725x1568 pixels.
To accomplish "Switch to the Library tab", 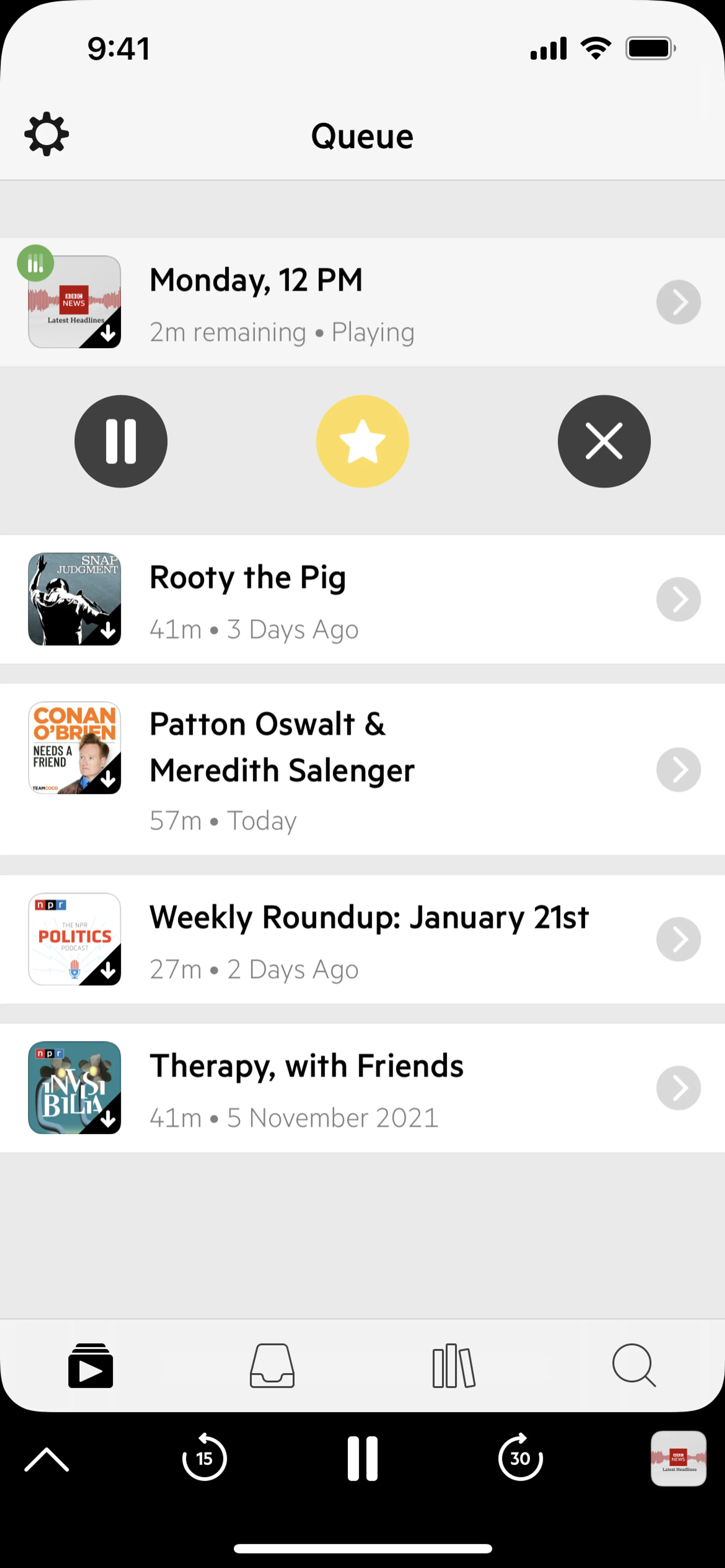I will 453,1366.
